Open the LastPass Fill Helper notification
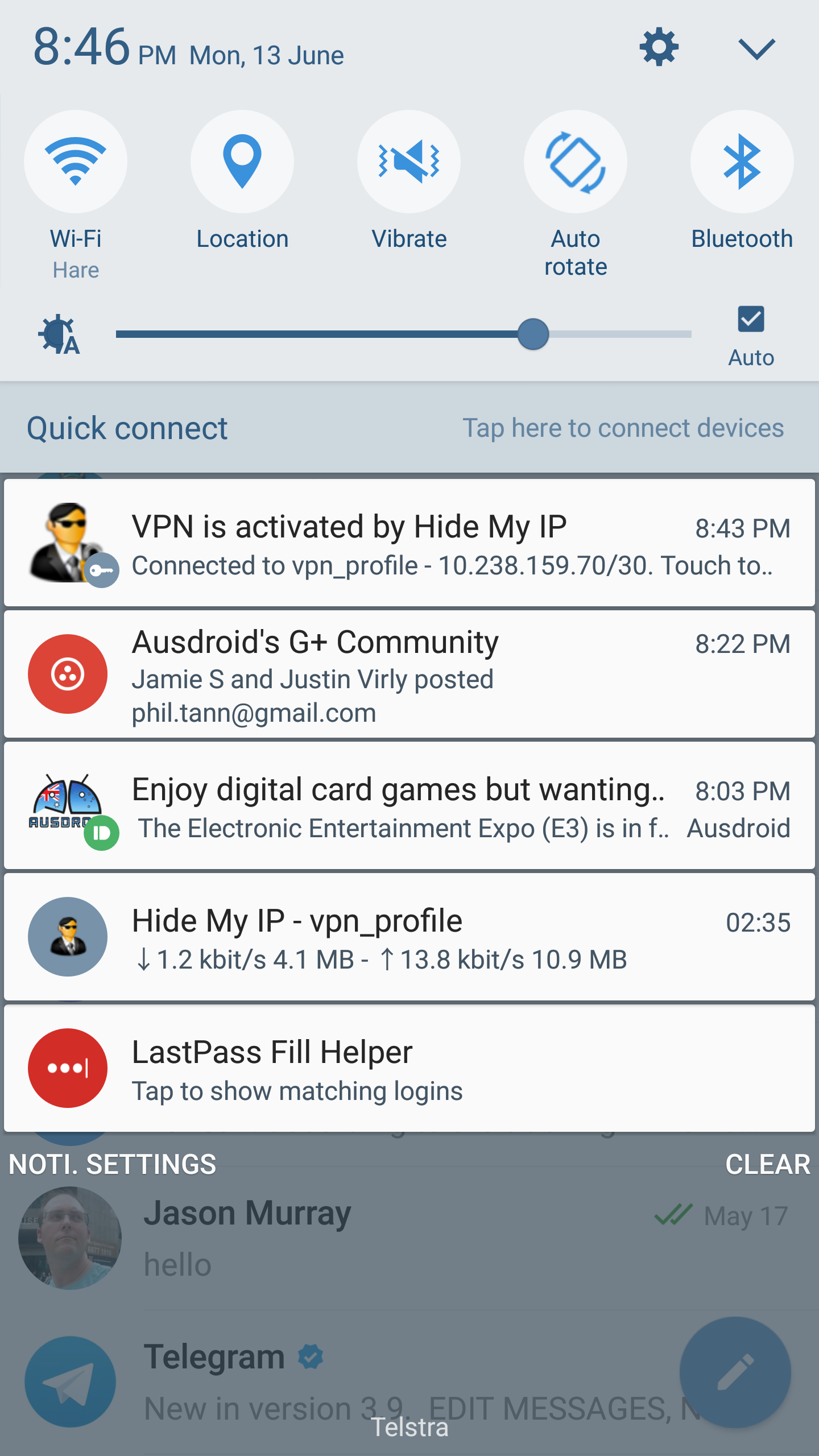 (x=409, y=1069)
